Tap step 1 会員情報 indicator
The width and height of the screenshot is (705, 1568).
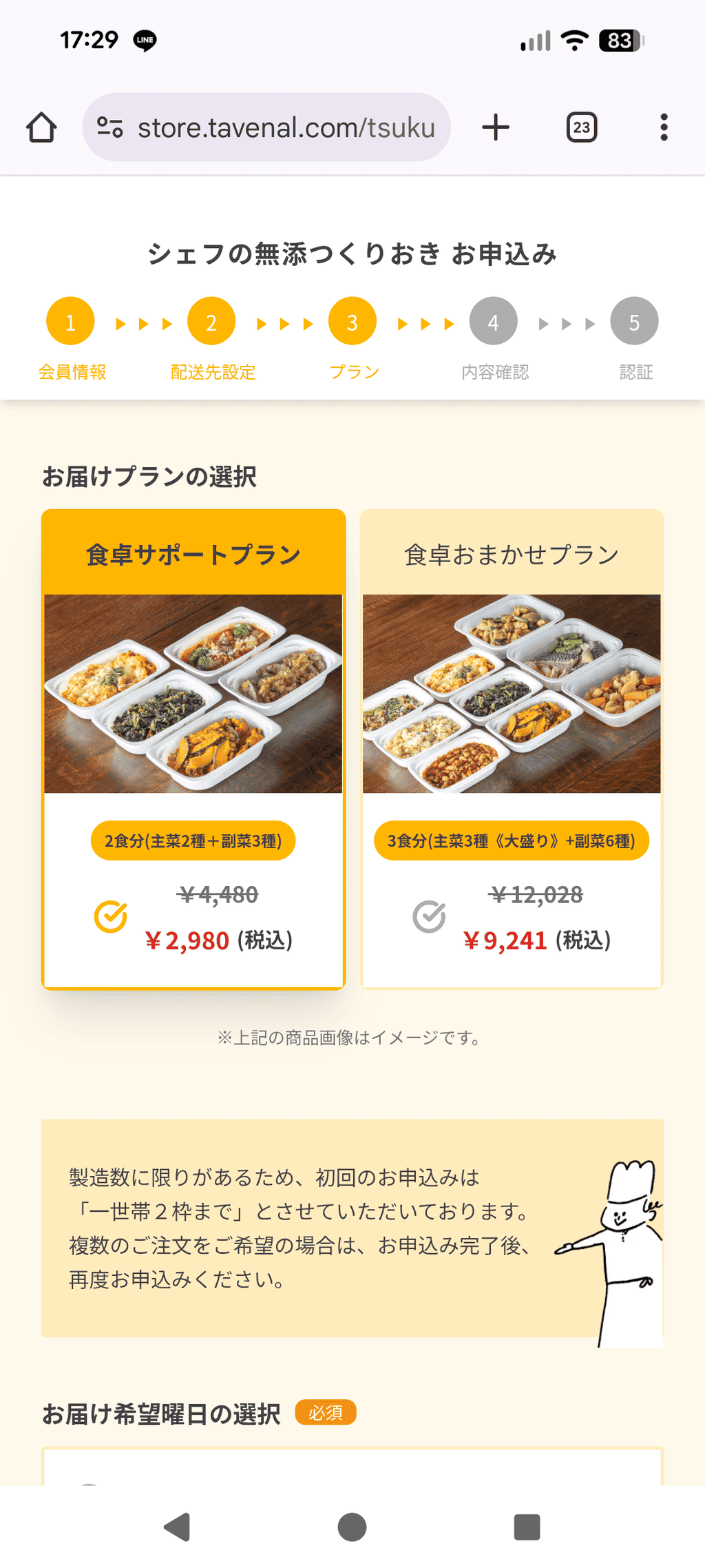[x=70, y=320]
